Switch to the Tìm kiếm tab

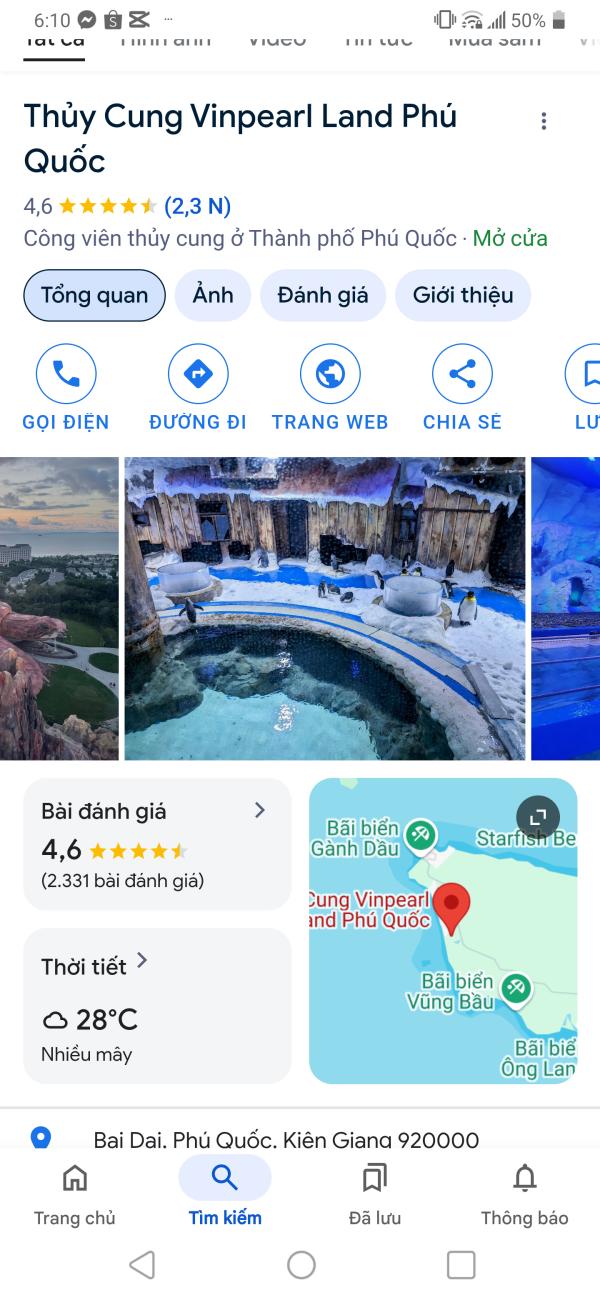point(225,1195)
